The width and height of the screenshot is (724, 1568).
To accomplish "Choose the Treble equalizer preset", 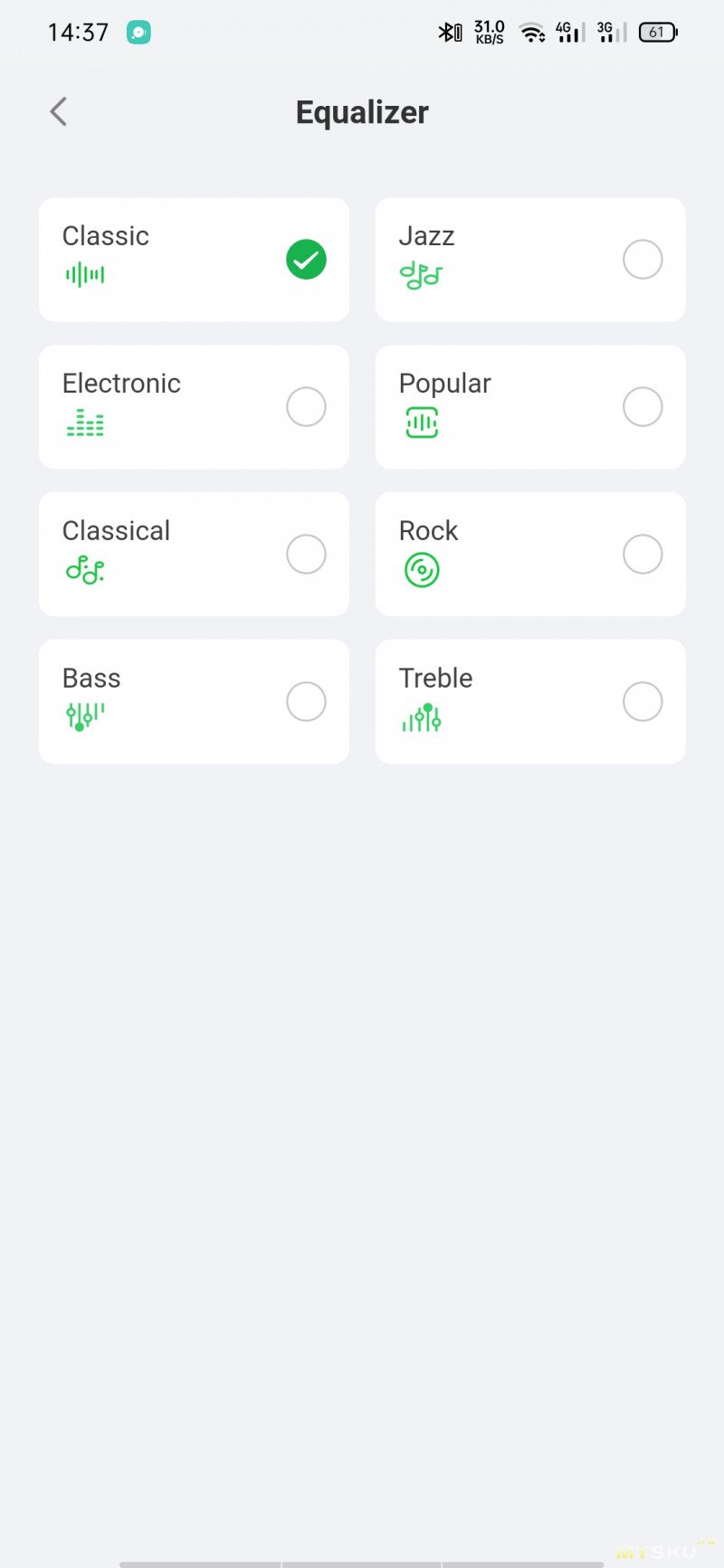I will (x=530, y=701).
